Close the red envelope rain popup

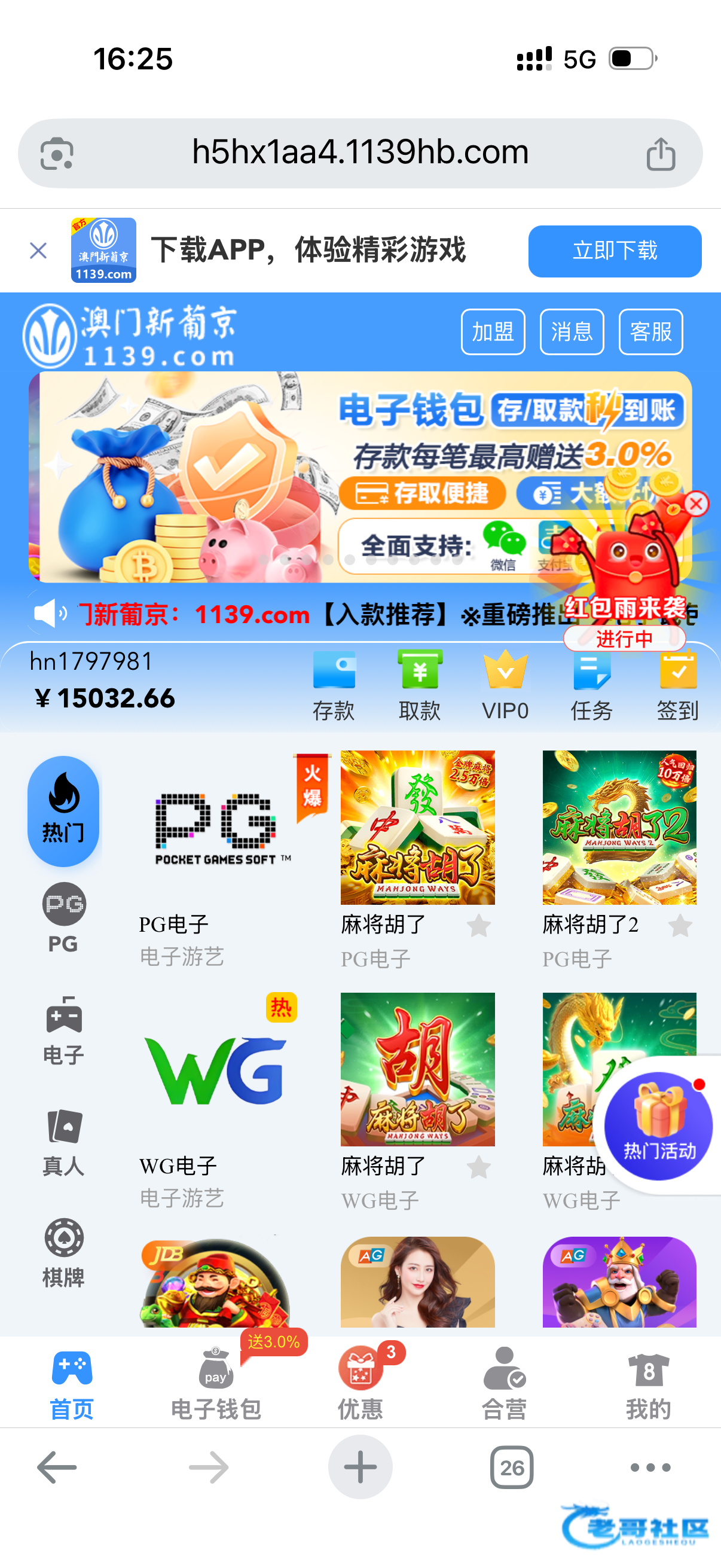coord(696,504)
